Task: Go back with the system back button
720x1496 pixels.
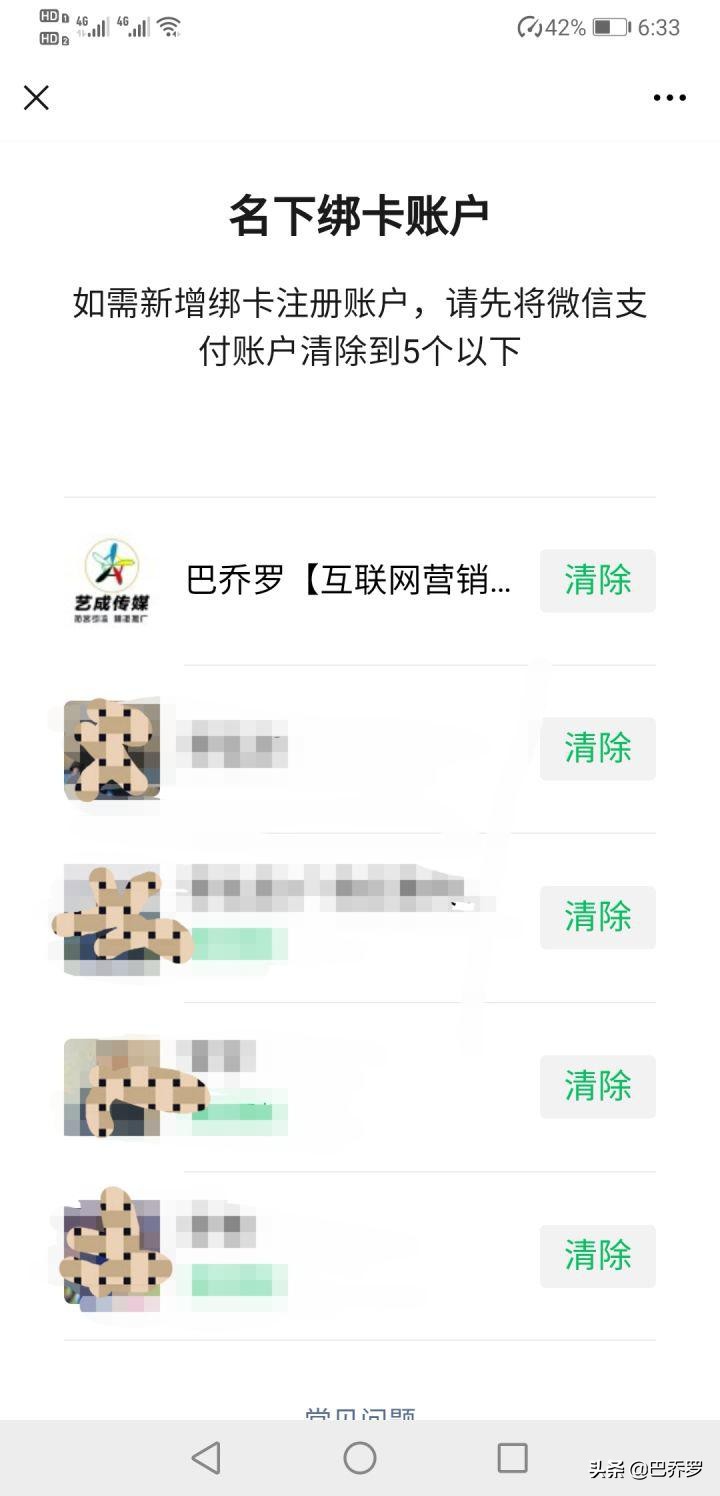Action: coord(206,1458)
